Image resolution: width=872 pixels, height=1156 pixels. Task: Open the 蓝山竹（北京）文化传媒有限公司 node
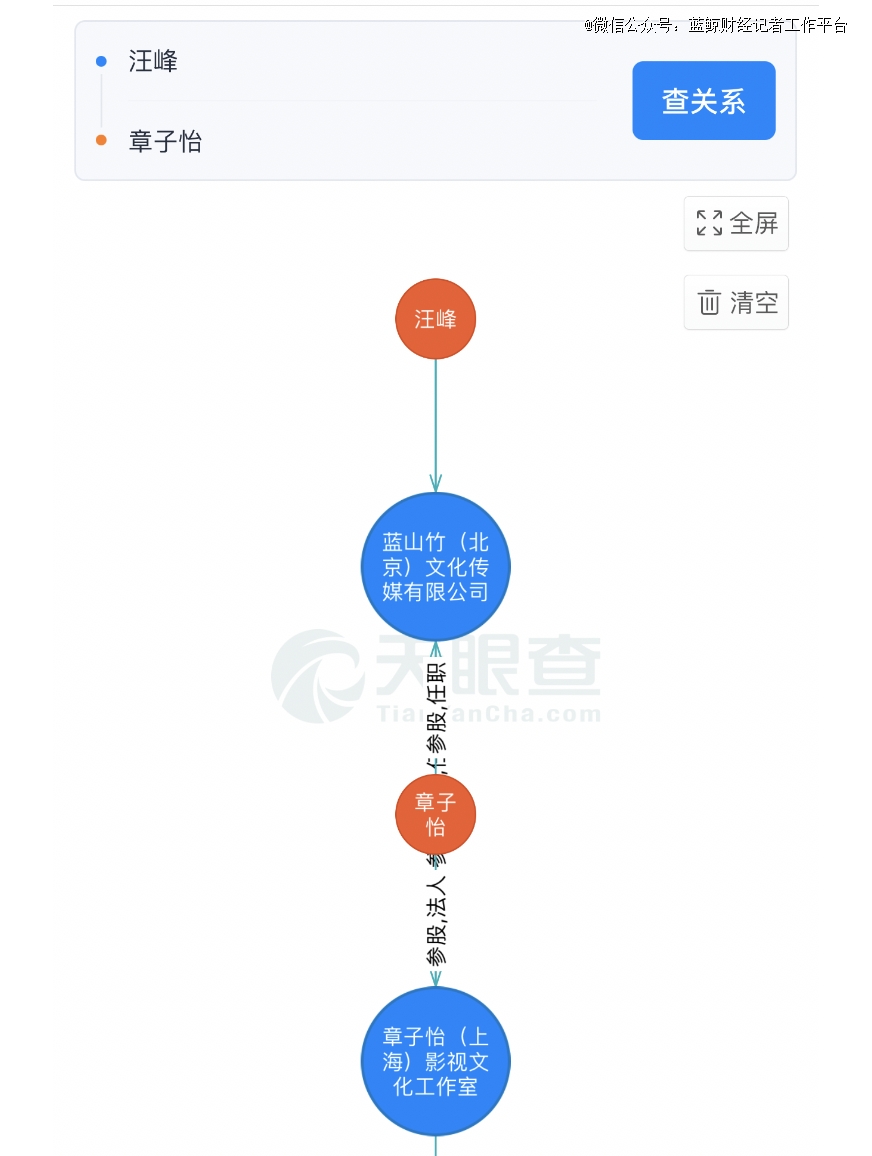click(435, 567)
